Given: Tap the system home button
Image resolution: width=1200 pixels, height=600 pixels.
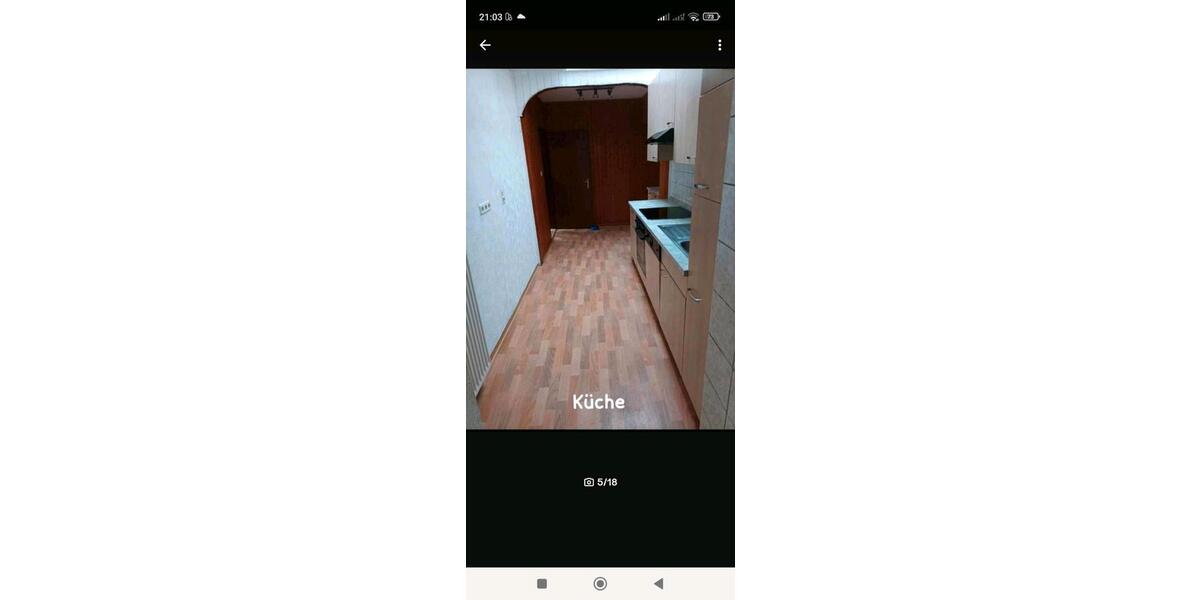Looking at the screenshot, I should (600, 584).
